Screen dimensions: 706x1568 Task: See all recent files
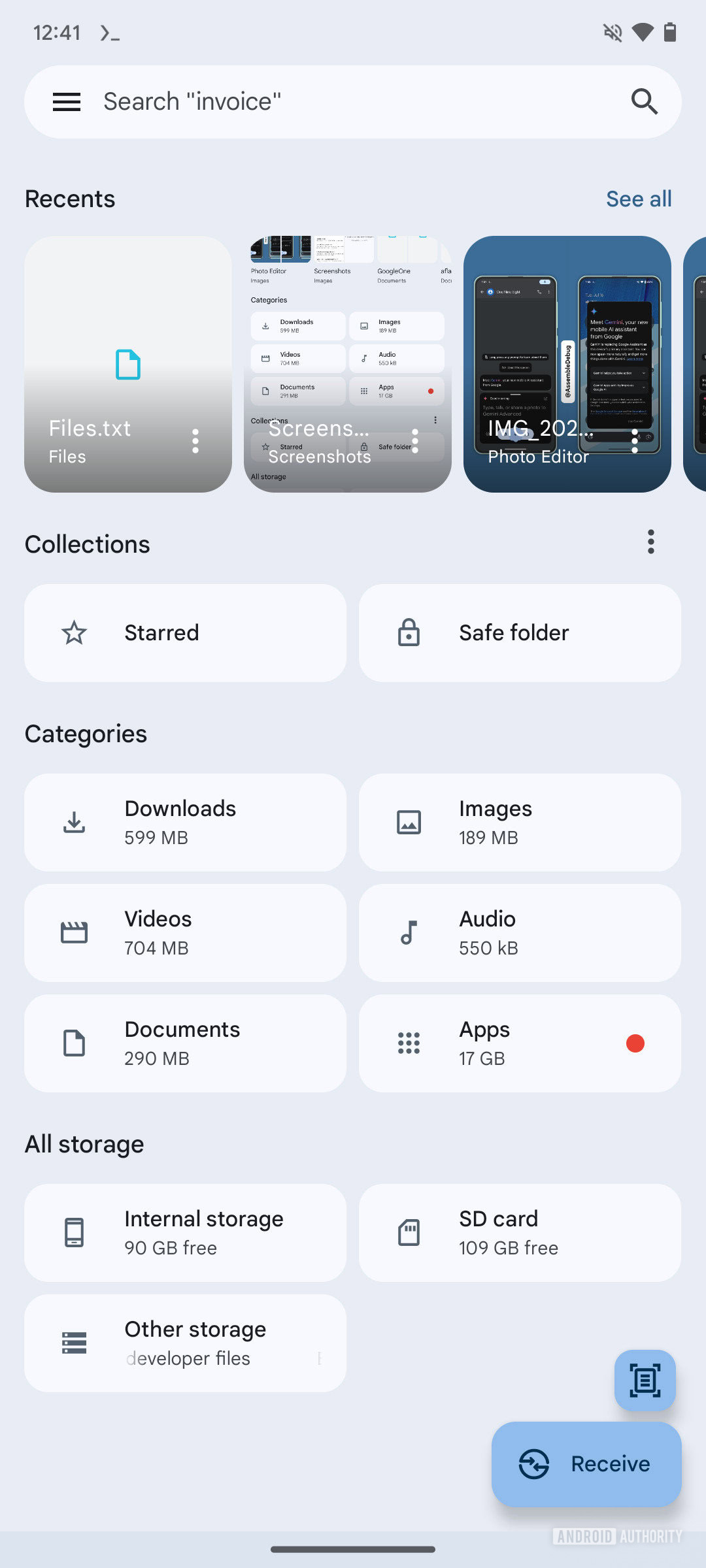click(639, 199)
